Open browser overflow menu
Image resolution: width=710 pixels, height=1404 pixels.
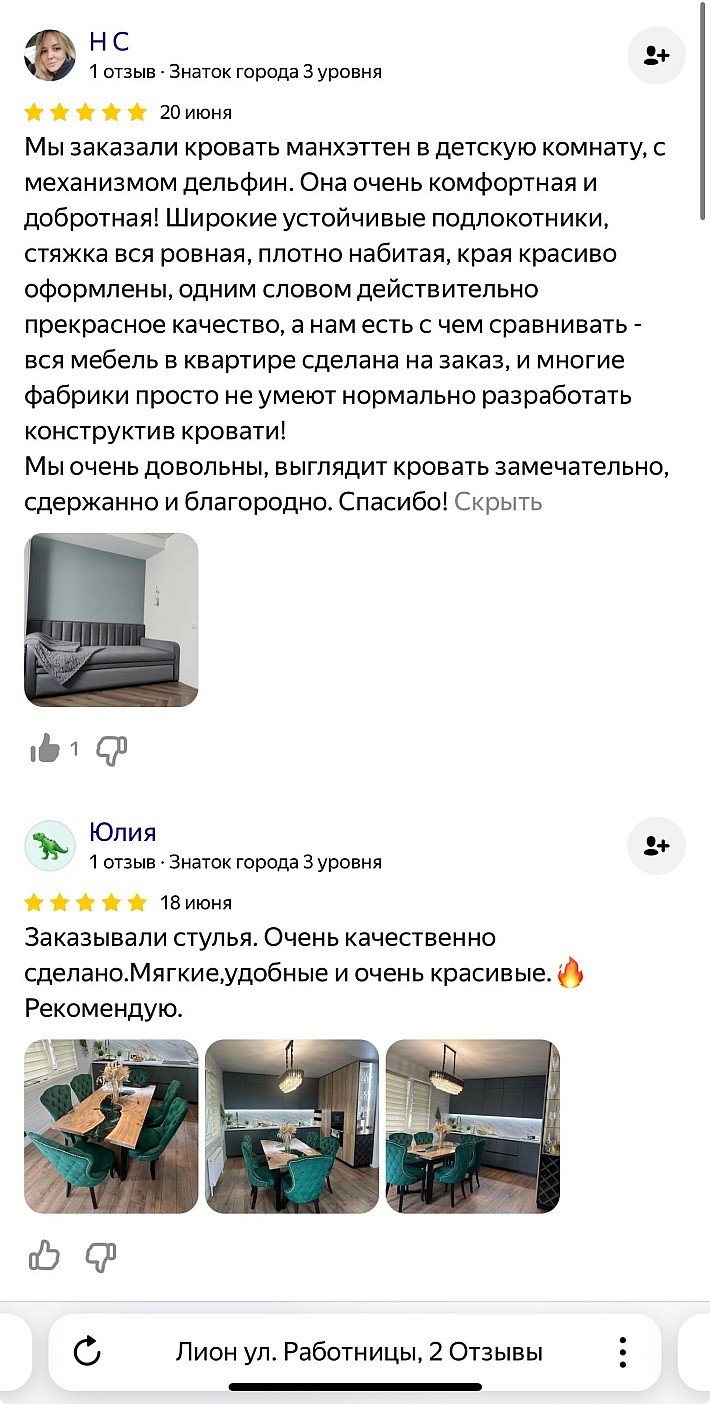(622, 1353)
